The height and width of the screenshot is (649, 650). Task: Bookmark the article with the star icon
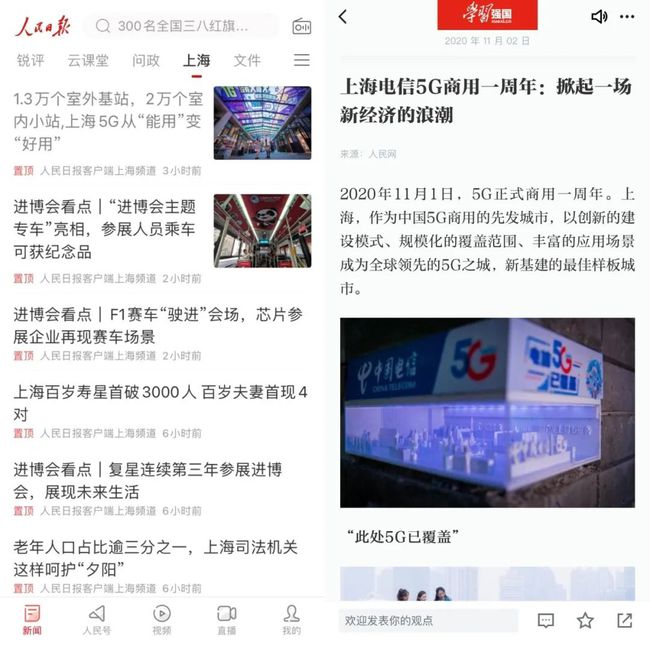coord(585,621)
